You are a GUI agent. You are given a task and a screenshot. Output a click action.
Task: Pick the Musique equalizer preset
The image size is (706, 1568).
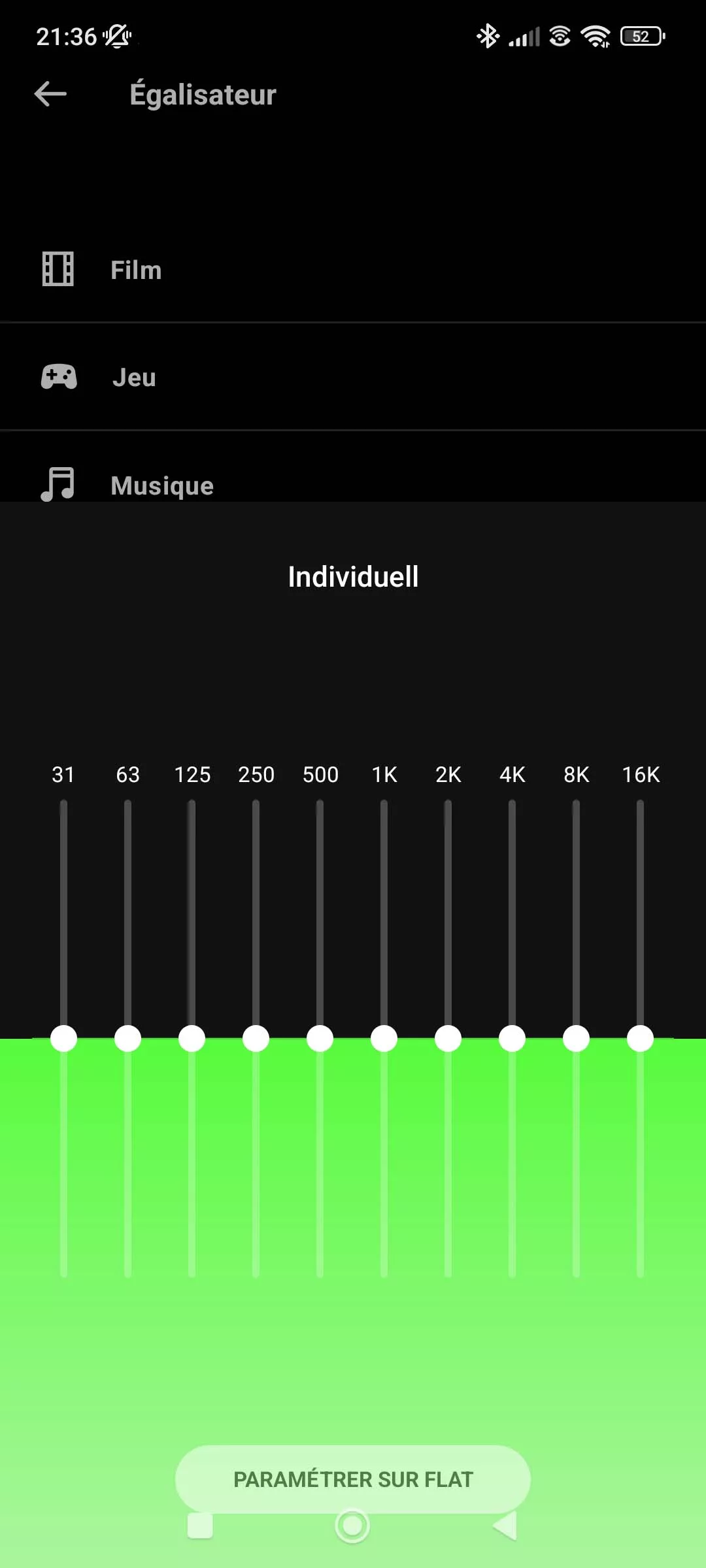(x=161, y=485)
